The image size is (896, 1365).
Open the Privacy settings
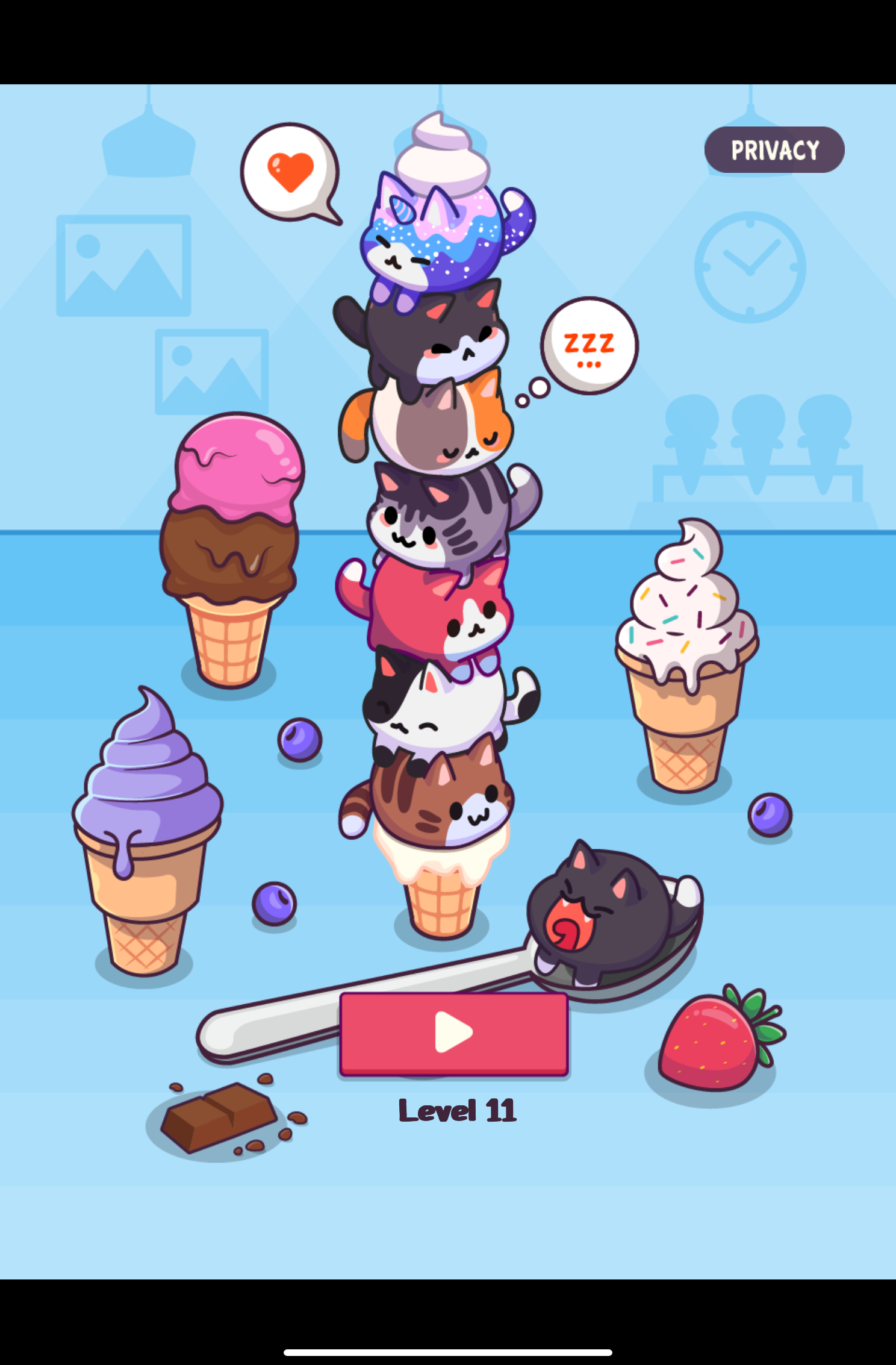point(774,150)
